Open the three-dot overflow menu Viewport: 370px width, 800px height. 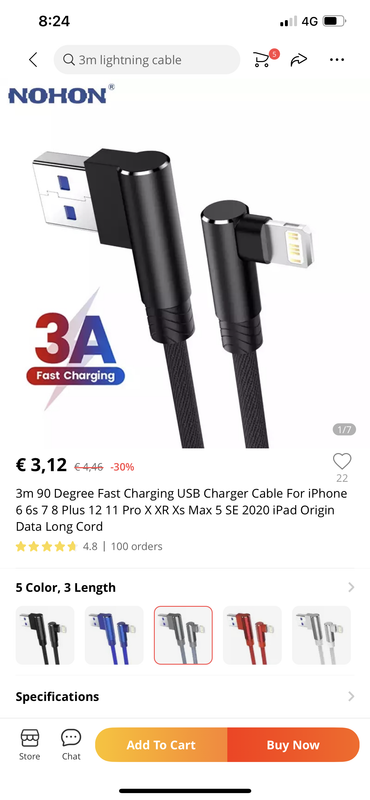pos(337,60)
